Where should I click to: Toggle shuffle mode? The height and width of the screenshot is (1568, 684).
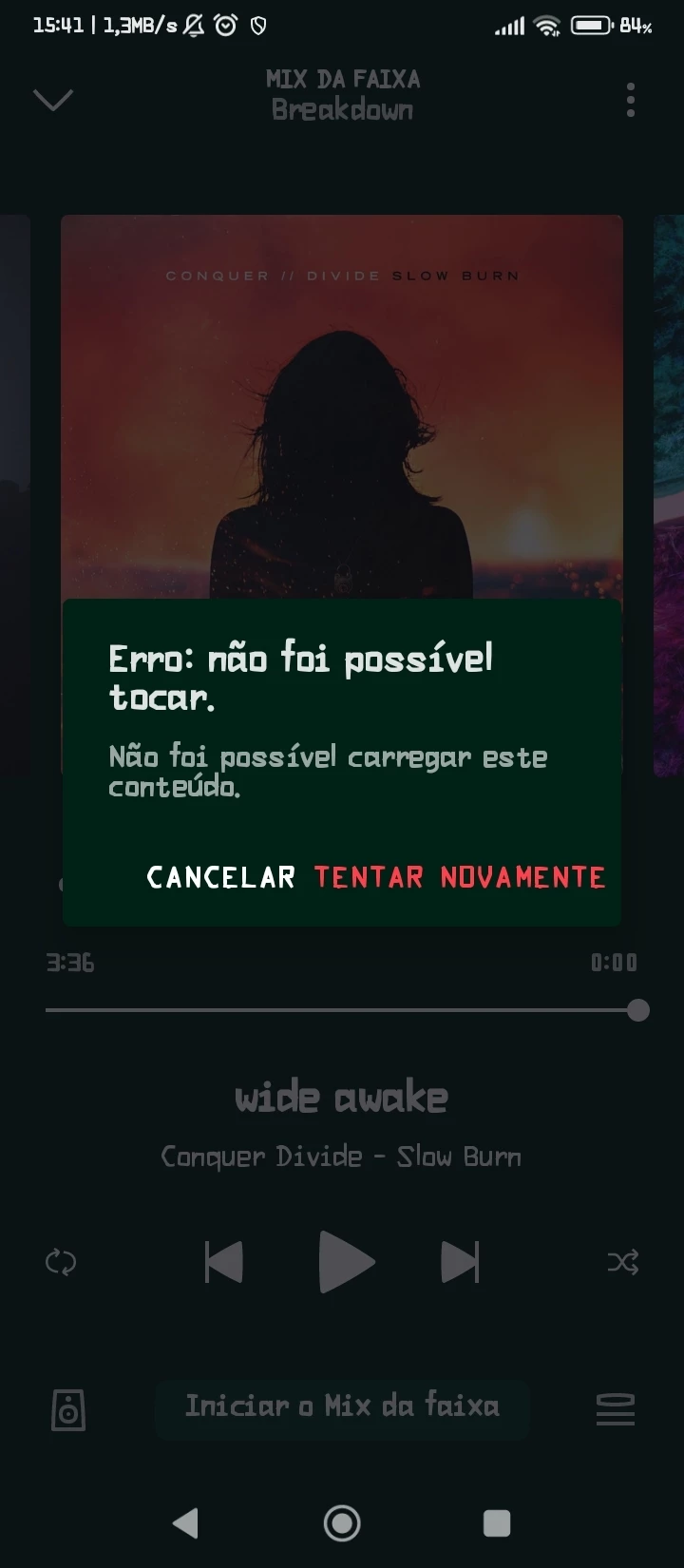(x=623, y=1262)
